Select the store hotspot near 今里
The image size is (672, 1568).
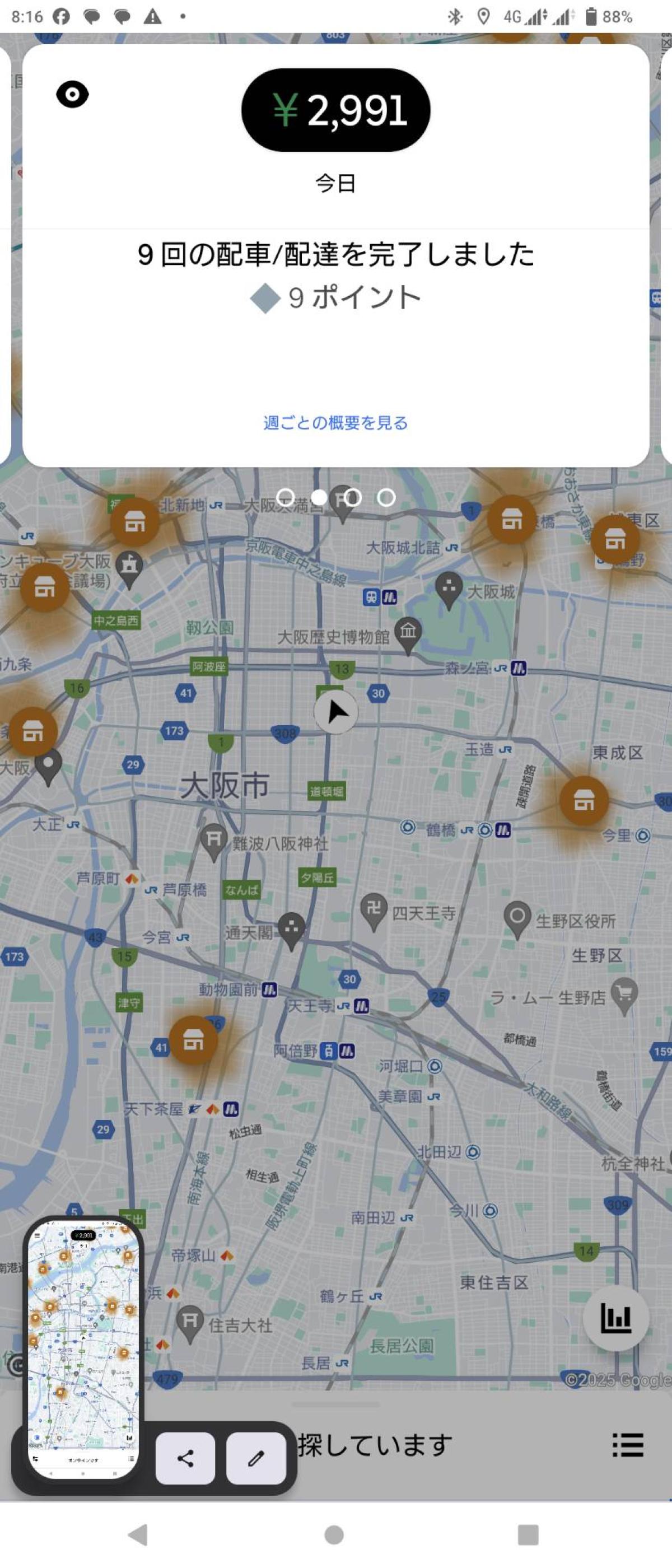click(x=583, y=800)
